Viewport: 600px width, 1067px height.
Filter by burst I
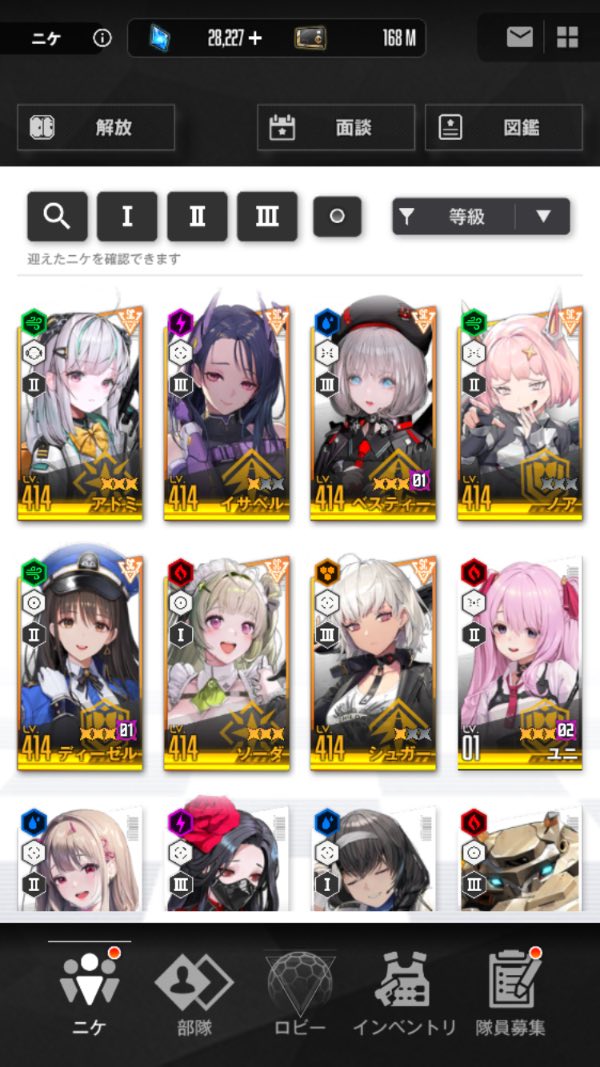pos(127,216)
